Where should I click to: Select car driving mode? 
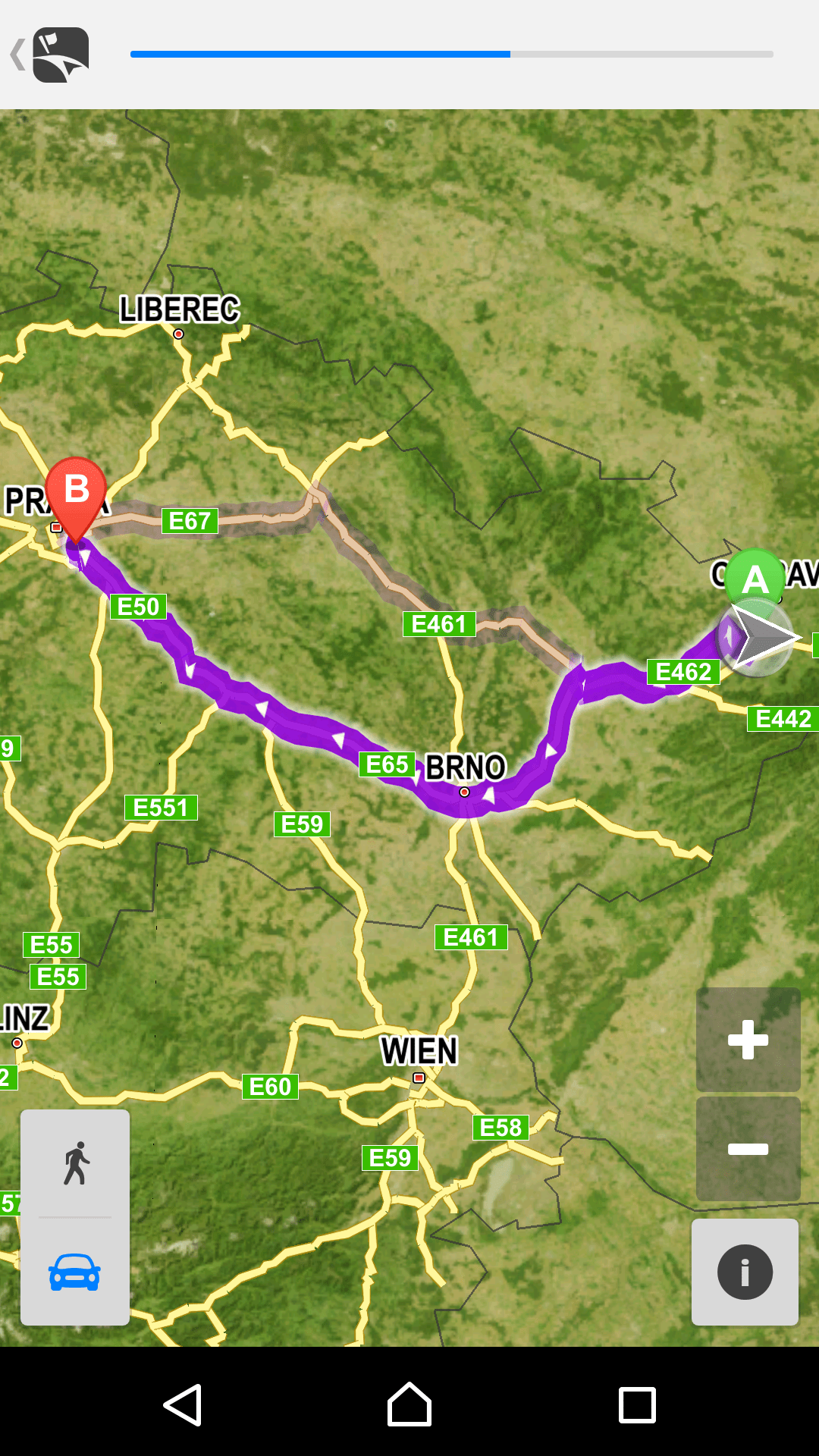(x=75, y=1272)
